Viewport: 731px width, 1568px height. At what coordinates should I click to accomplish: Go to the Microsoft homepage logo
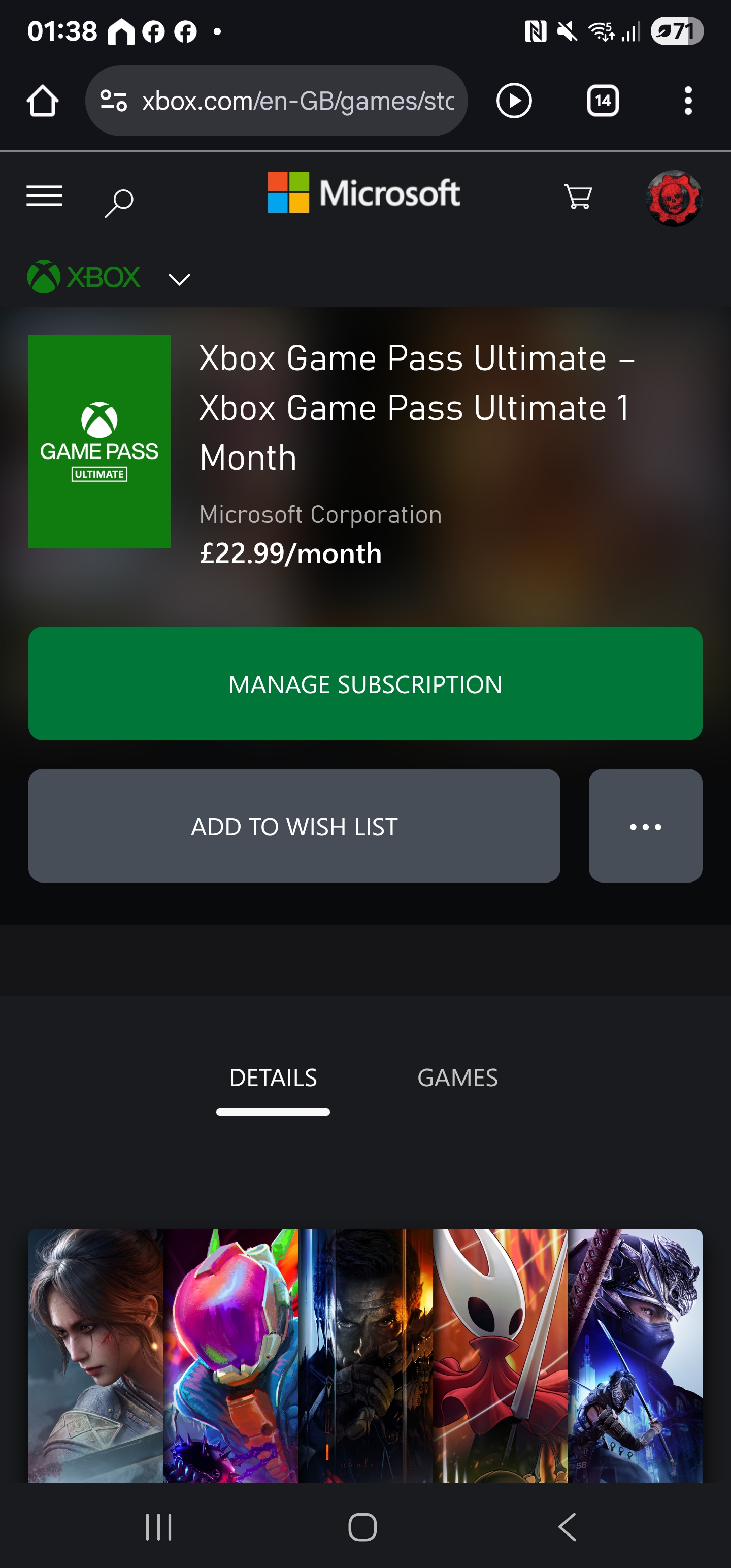tap(363, 193)
